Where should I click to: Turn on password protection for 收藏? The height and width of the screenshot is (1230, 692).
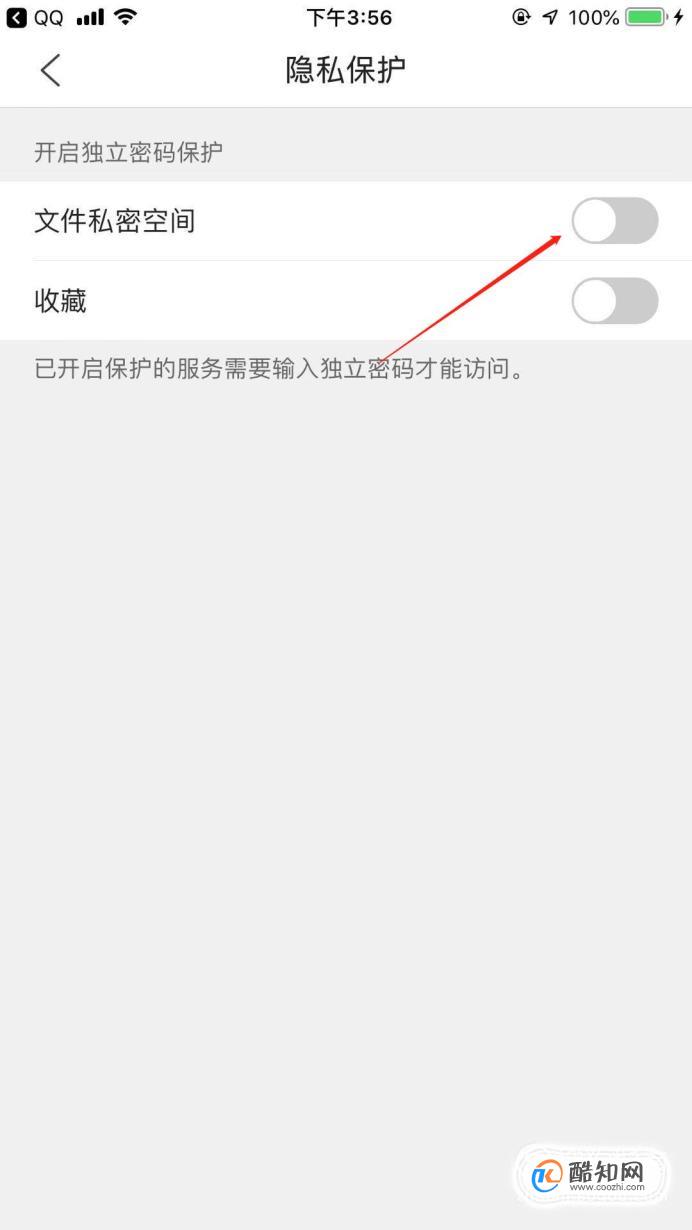(x=614, y=301)
